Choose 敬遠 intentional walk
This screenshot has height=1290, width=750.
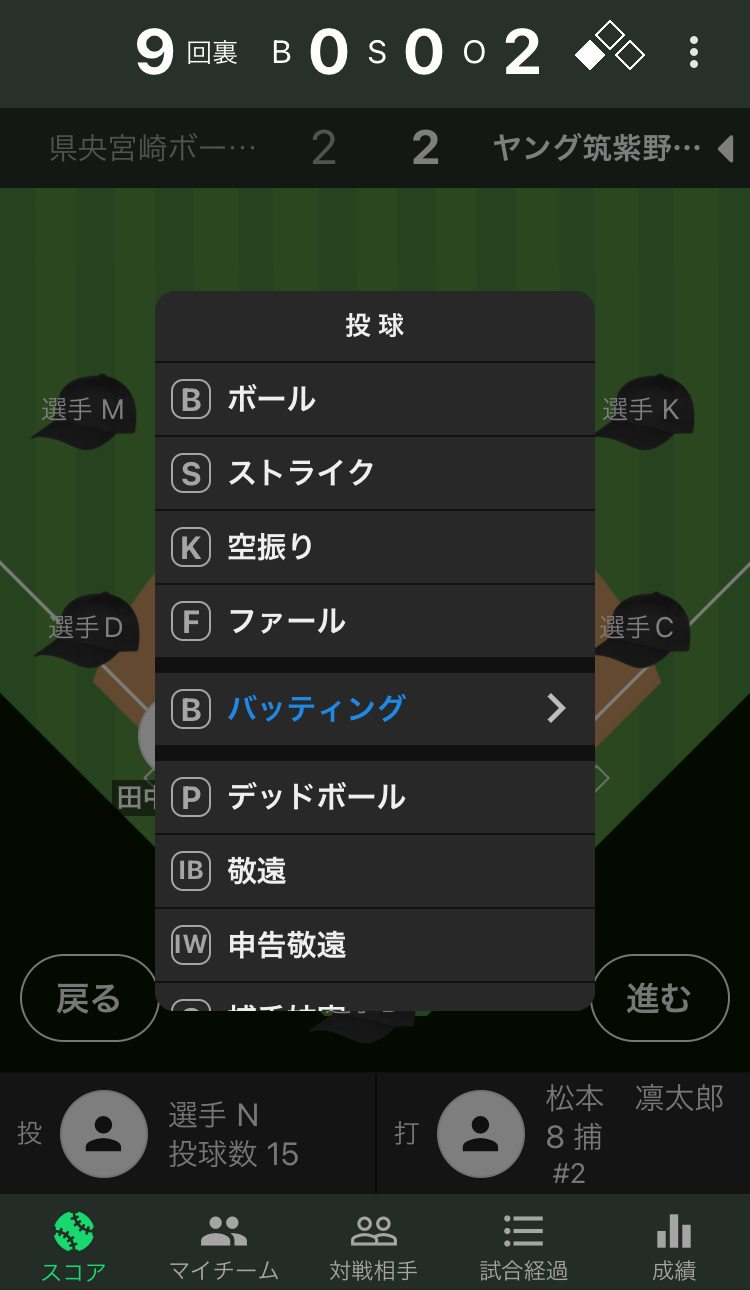pyautogui.click(x=374, y=871)
